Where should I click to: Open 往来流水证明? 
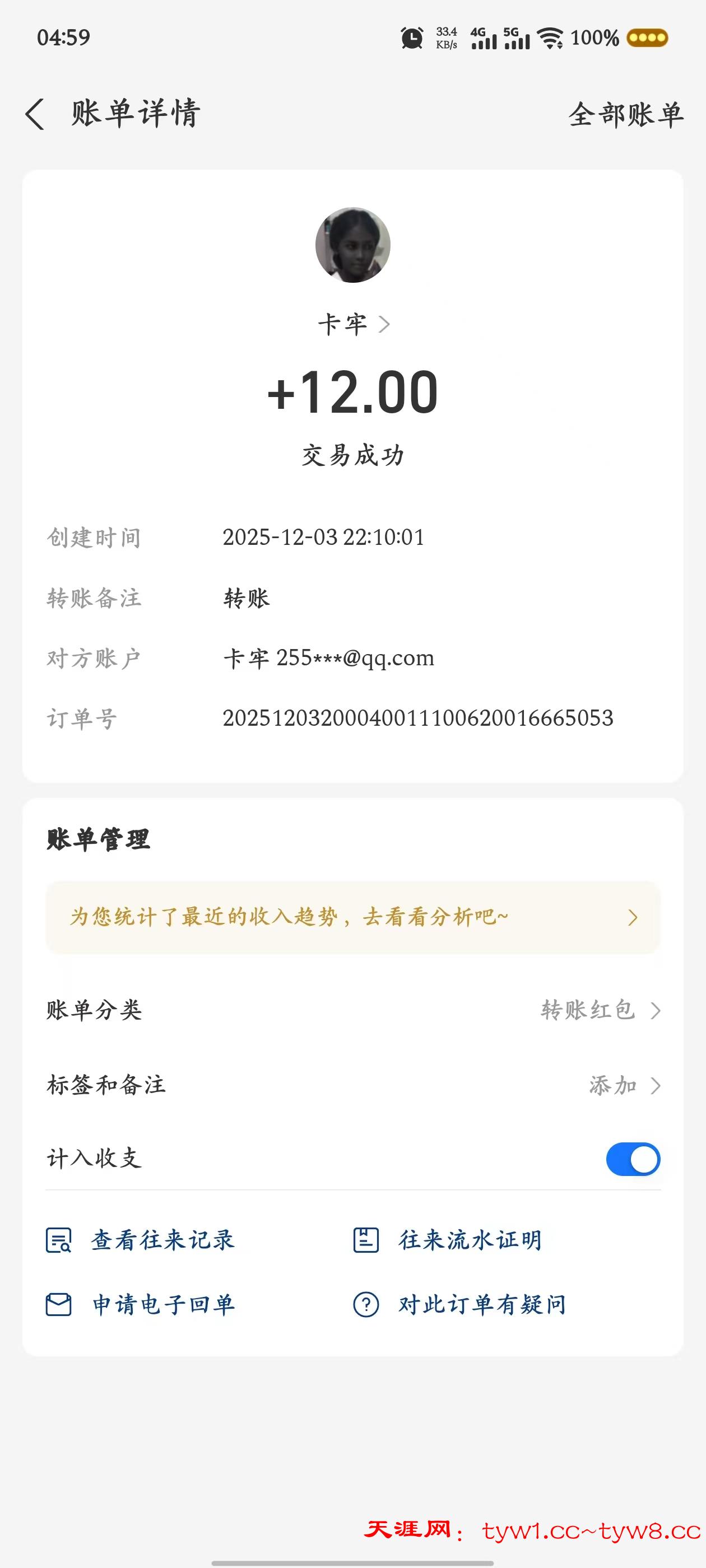click(448, 1240)
